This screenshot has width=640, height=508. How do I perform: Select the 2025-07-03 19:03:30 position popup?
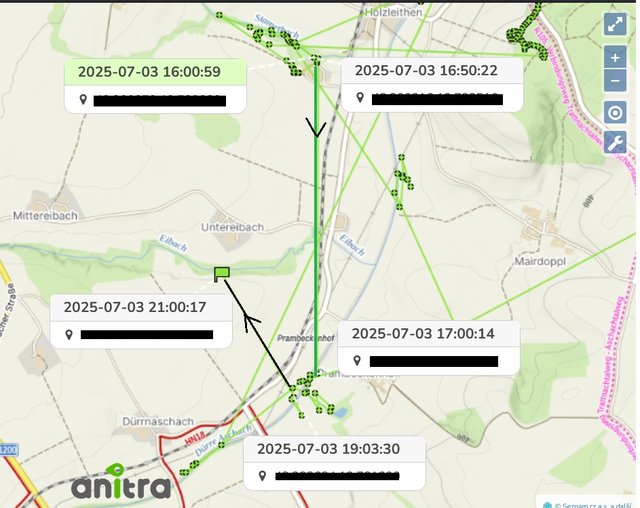tap(334, 449)
